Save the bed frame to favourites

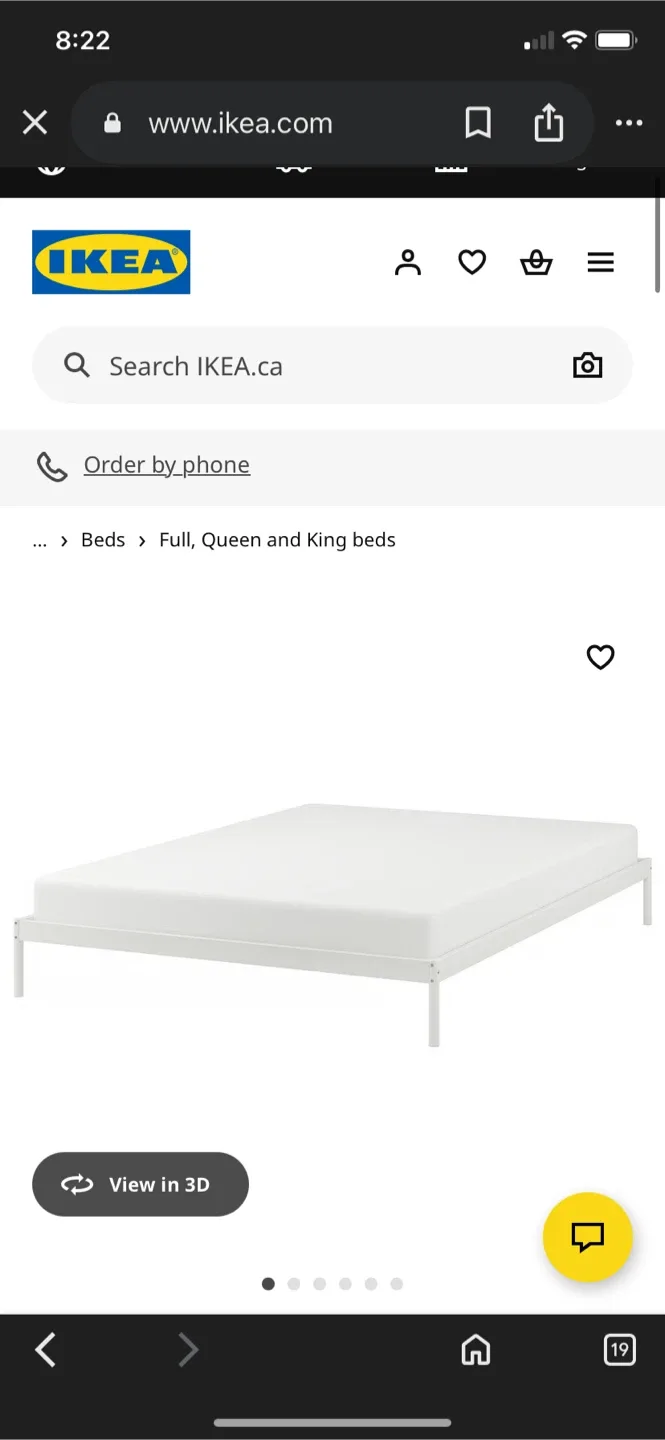[x=600, y=657]
